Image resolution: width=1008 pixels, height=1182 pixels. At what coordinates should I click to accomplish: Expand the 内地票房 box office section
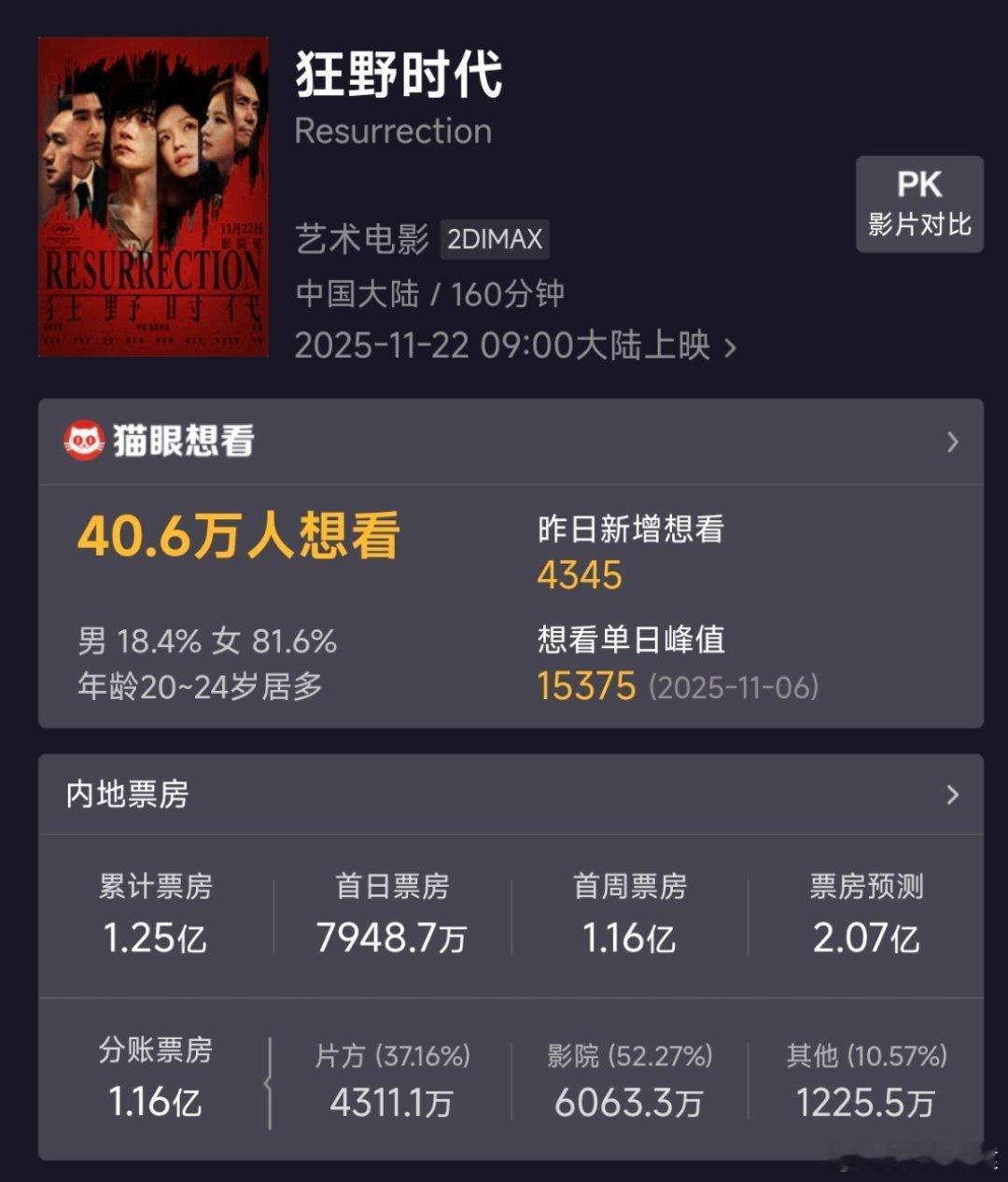(951, 795)
